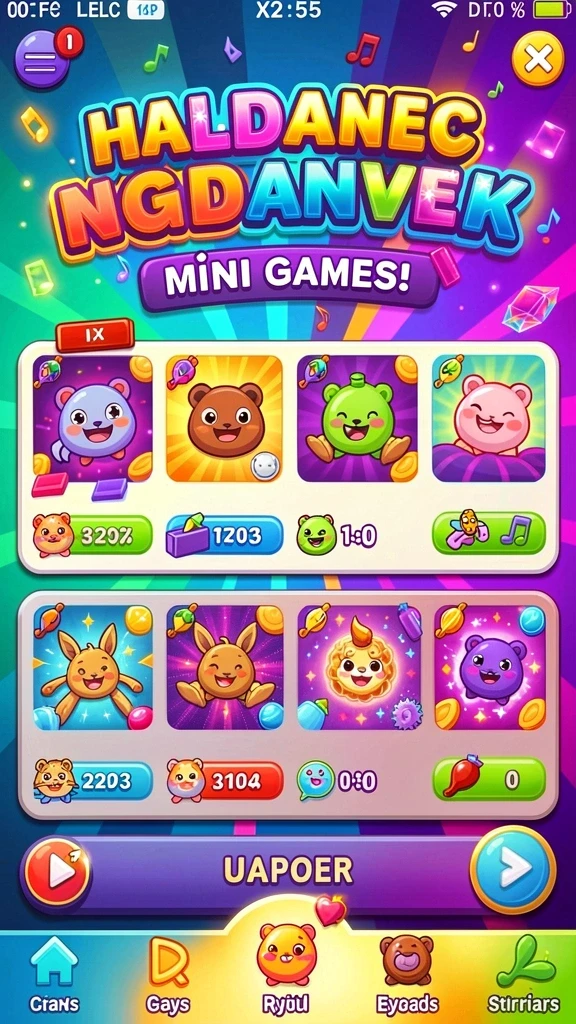This screenshot has width=576, height=1024.
Task: Select the pink bear mini game
Action: click(488, 419)
